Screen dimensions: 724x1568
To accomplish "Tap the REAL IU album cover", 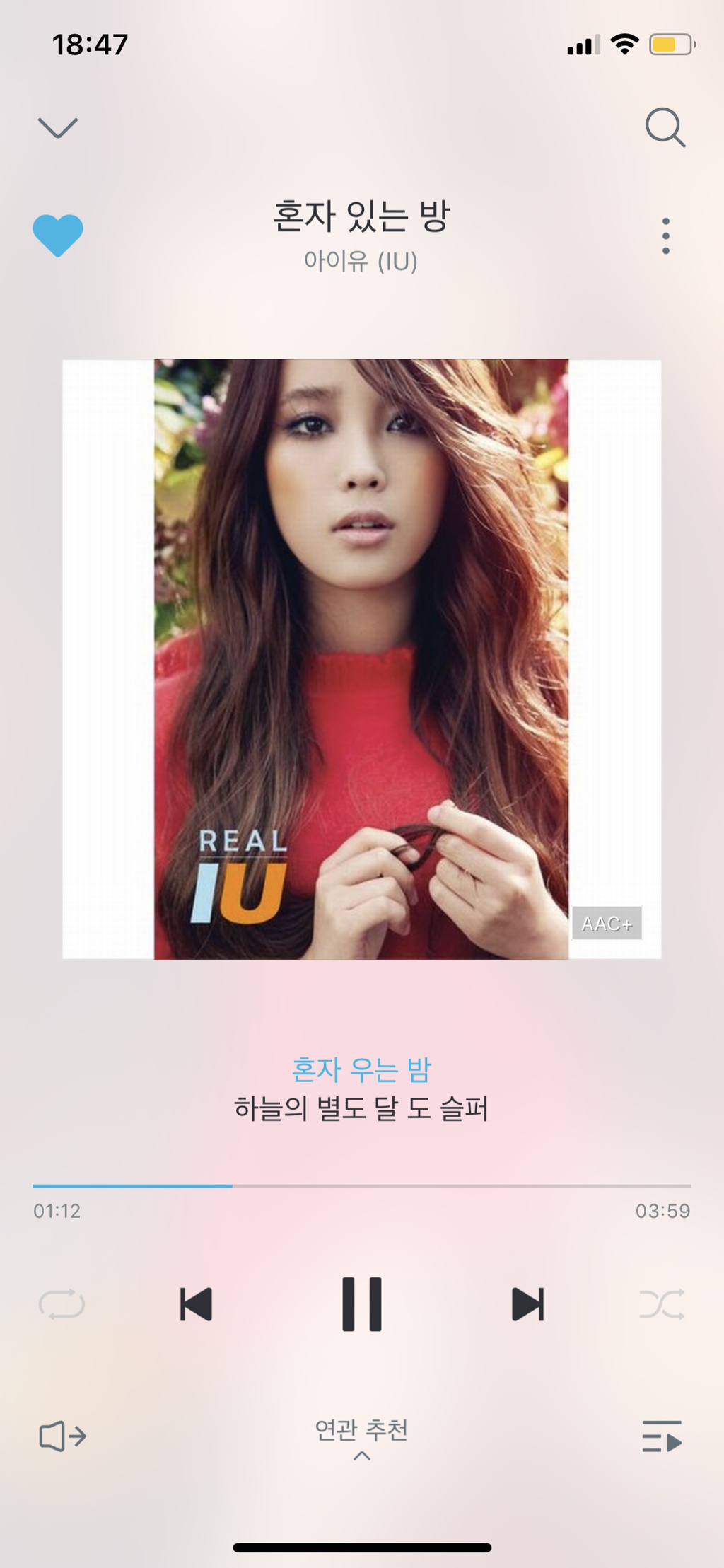I will tap(361, 659).
